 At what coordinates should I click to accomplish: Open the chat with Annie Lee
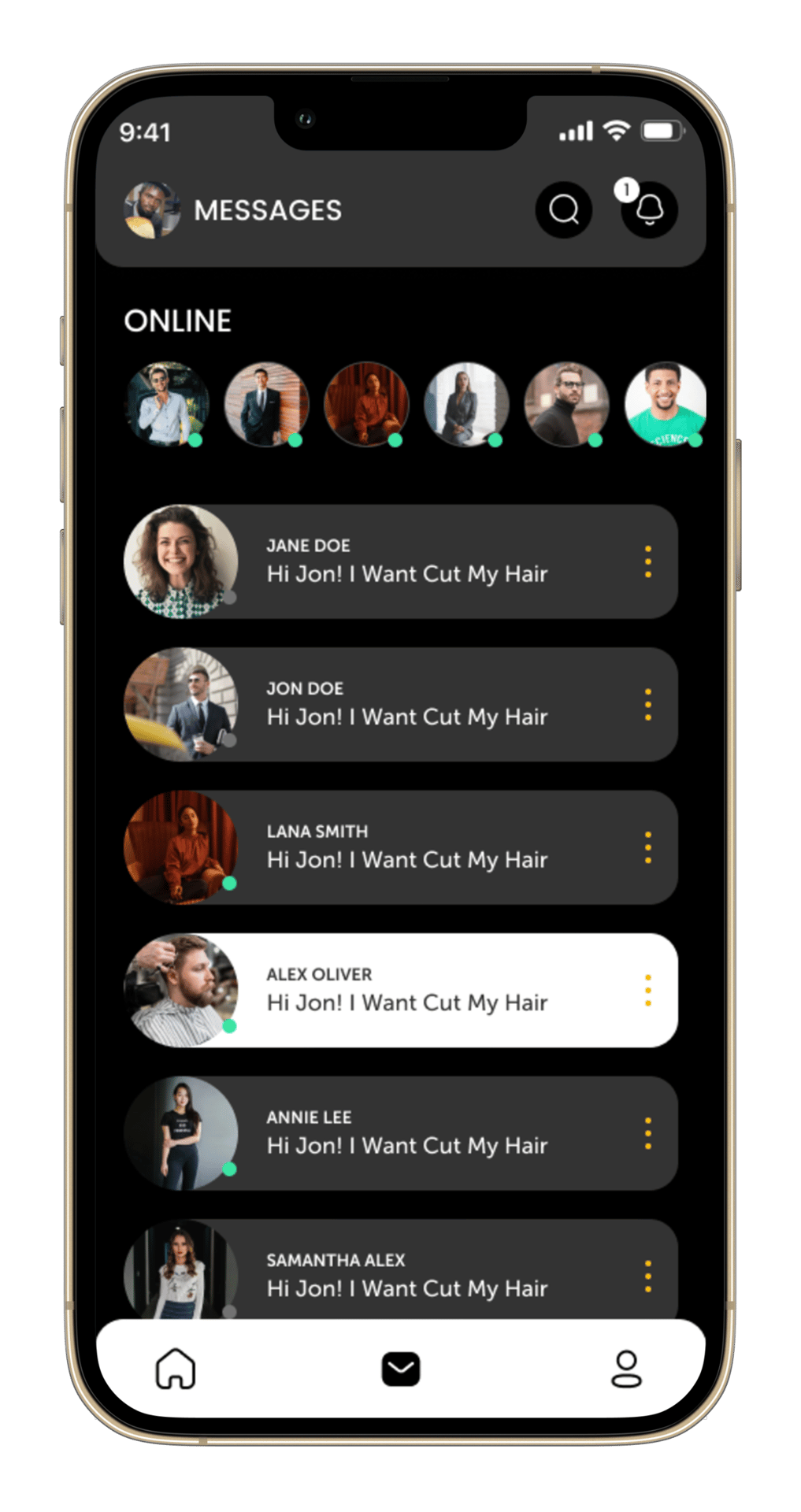coord(406,1133)
